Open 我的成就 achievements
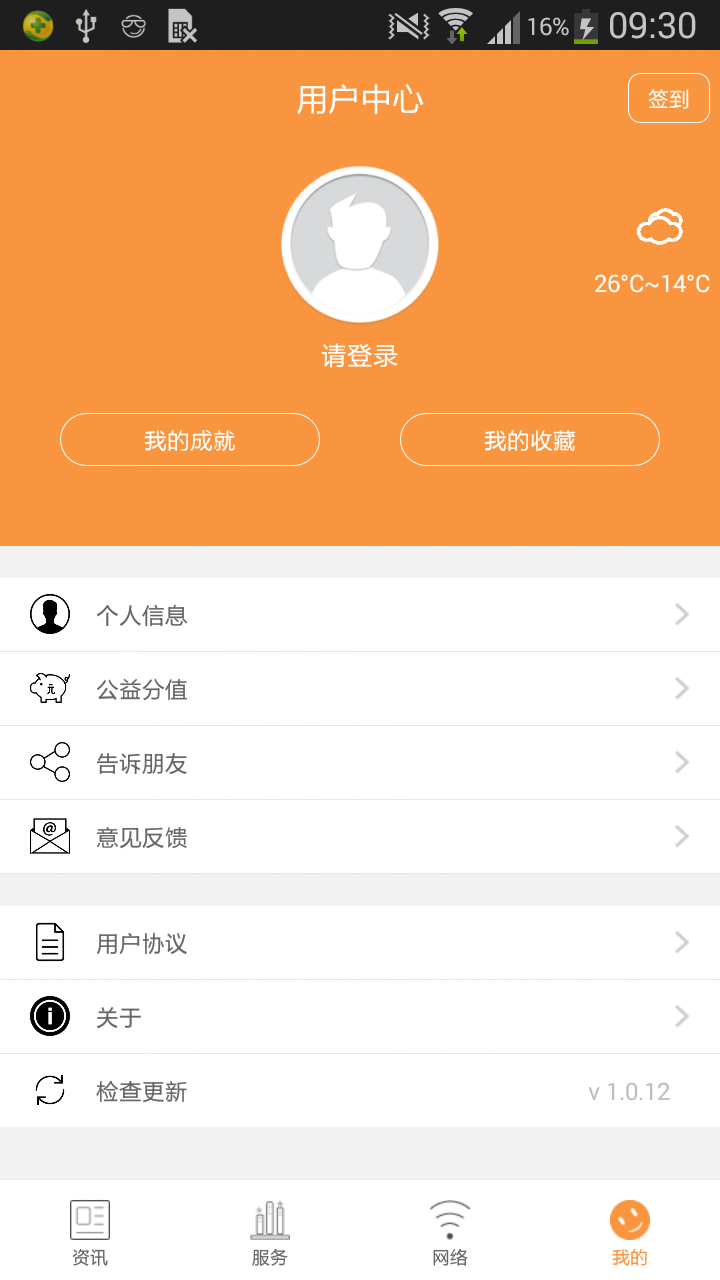720x1280 pixels. tap(190, 440)
